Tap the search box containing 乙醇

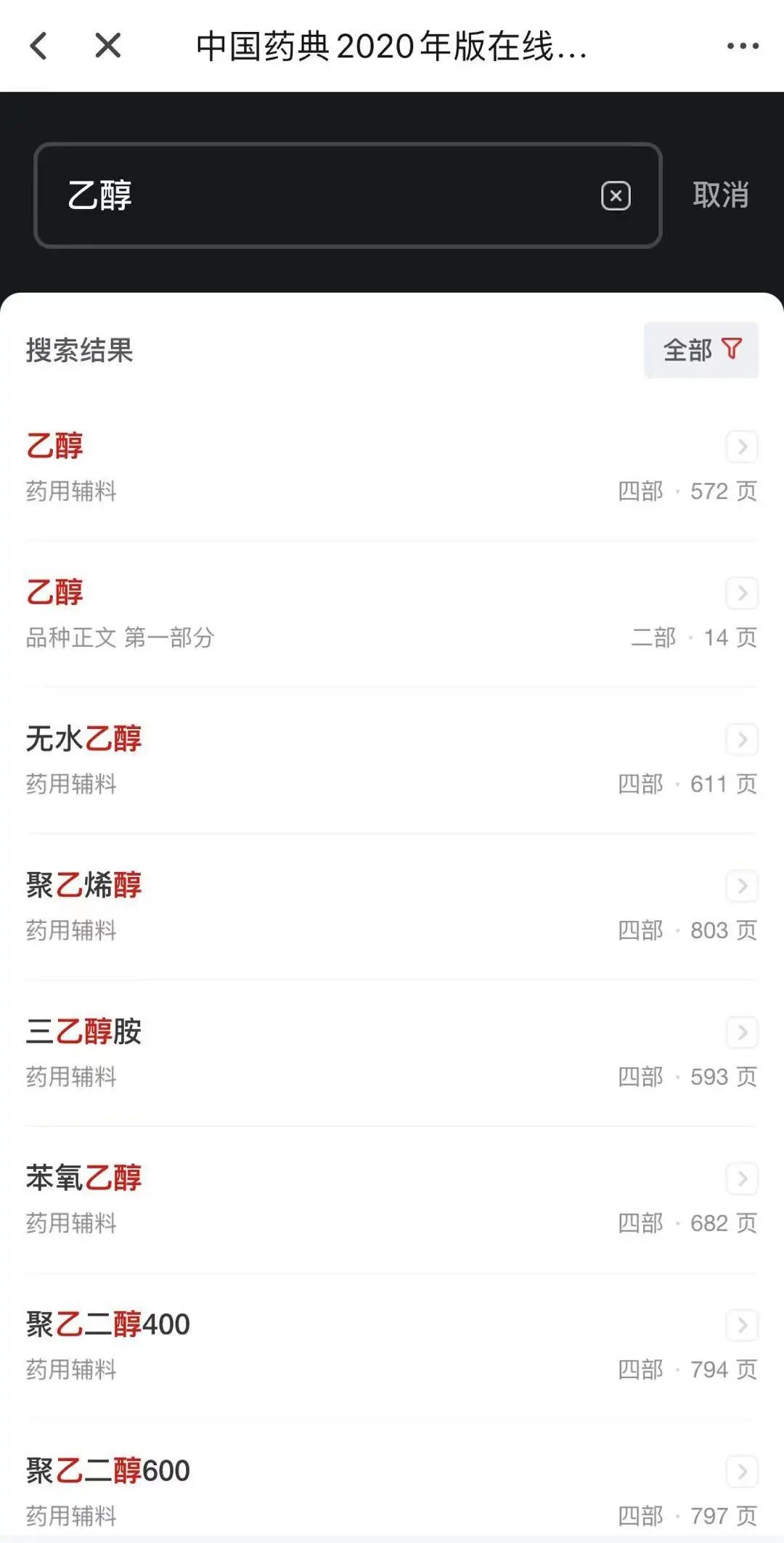pos(319,195)
